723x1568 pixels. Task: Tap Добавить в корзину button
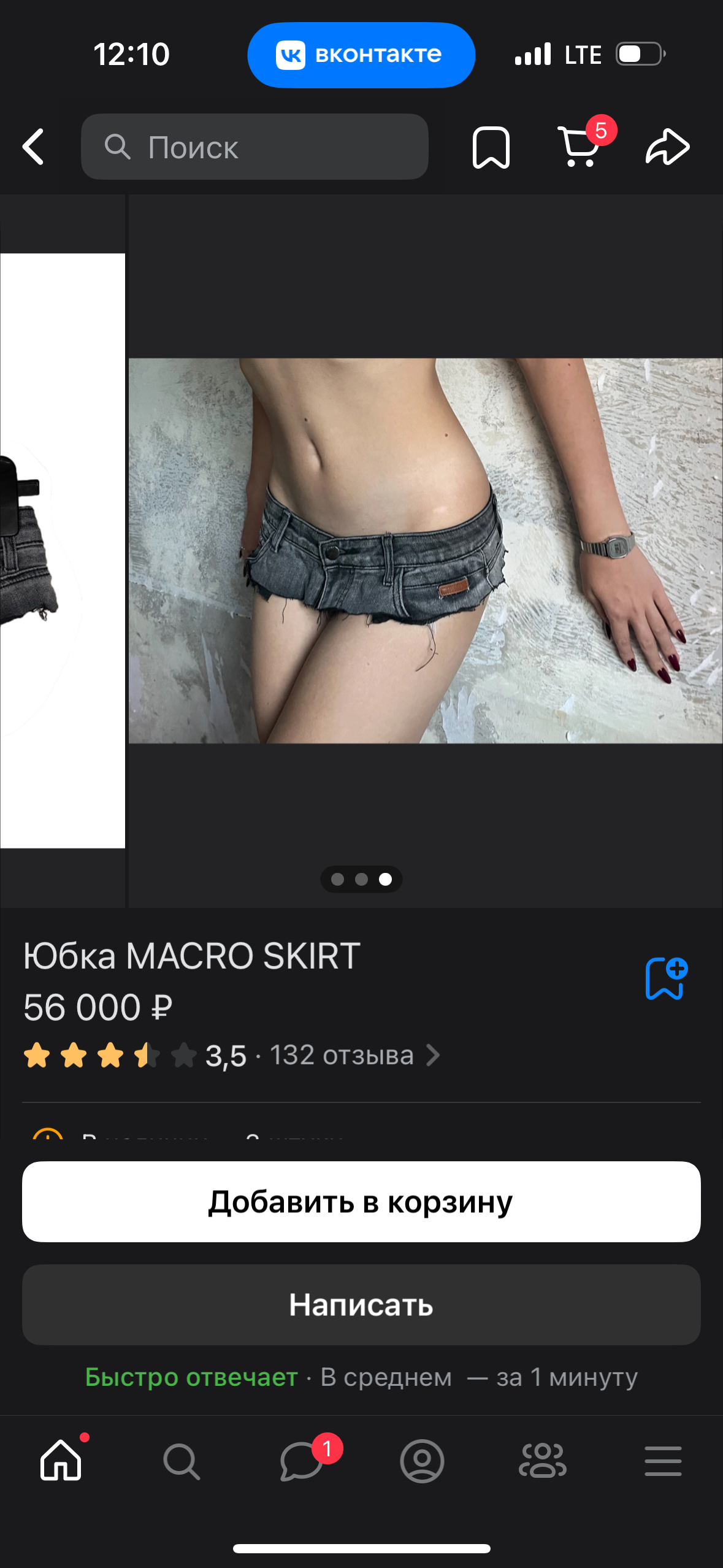coord(361,1201)
